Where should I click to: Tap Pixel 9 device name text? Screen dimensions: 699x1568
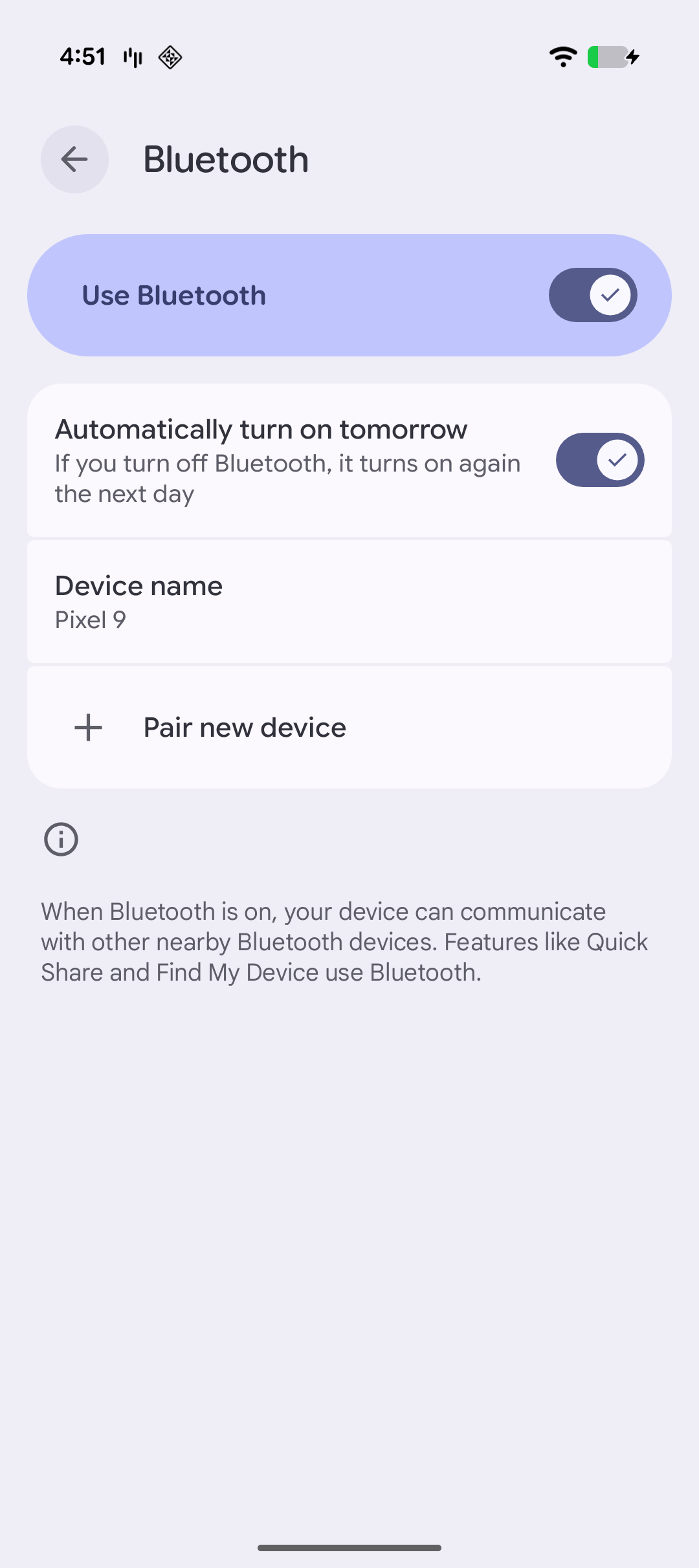point(90,620)
